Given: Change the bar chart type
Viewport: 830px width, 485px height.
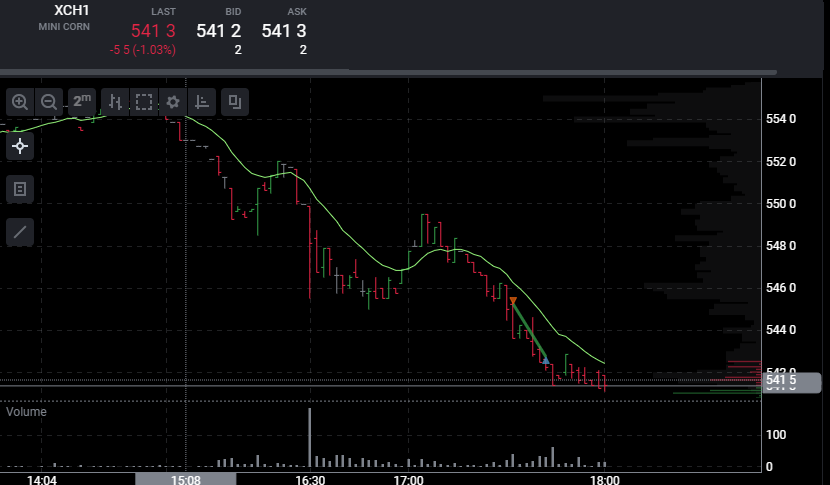Looking at the screenshot, I should pos(115,102).
